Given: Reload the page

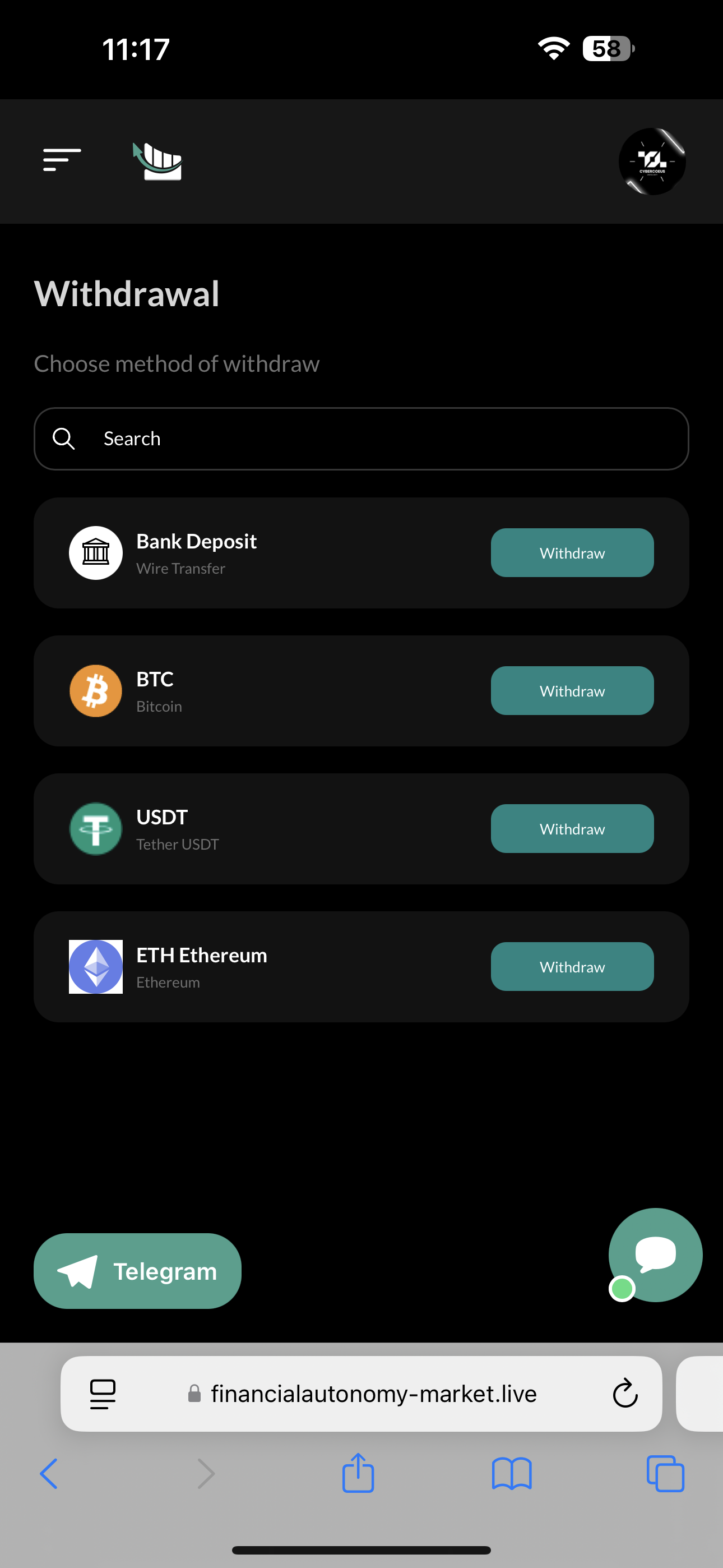Looking at the screenshot, I should tap(625, 1393).
